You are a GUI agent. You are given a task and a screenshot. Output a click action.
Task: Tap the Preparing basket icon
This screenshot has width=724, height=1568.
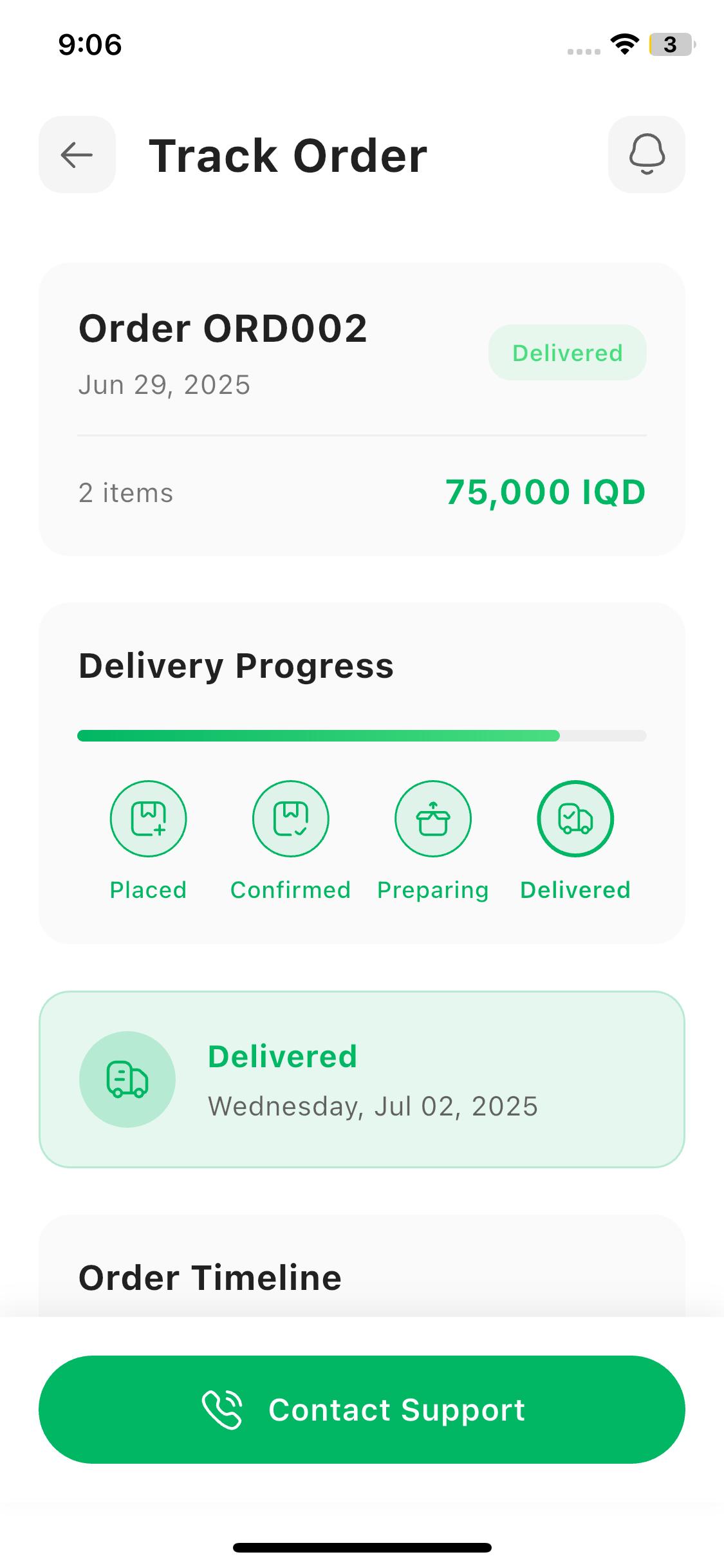point(432,818)
